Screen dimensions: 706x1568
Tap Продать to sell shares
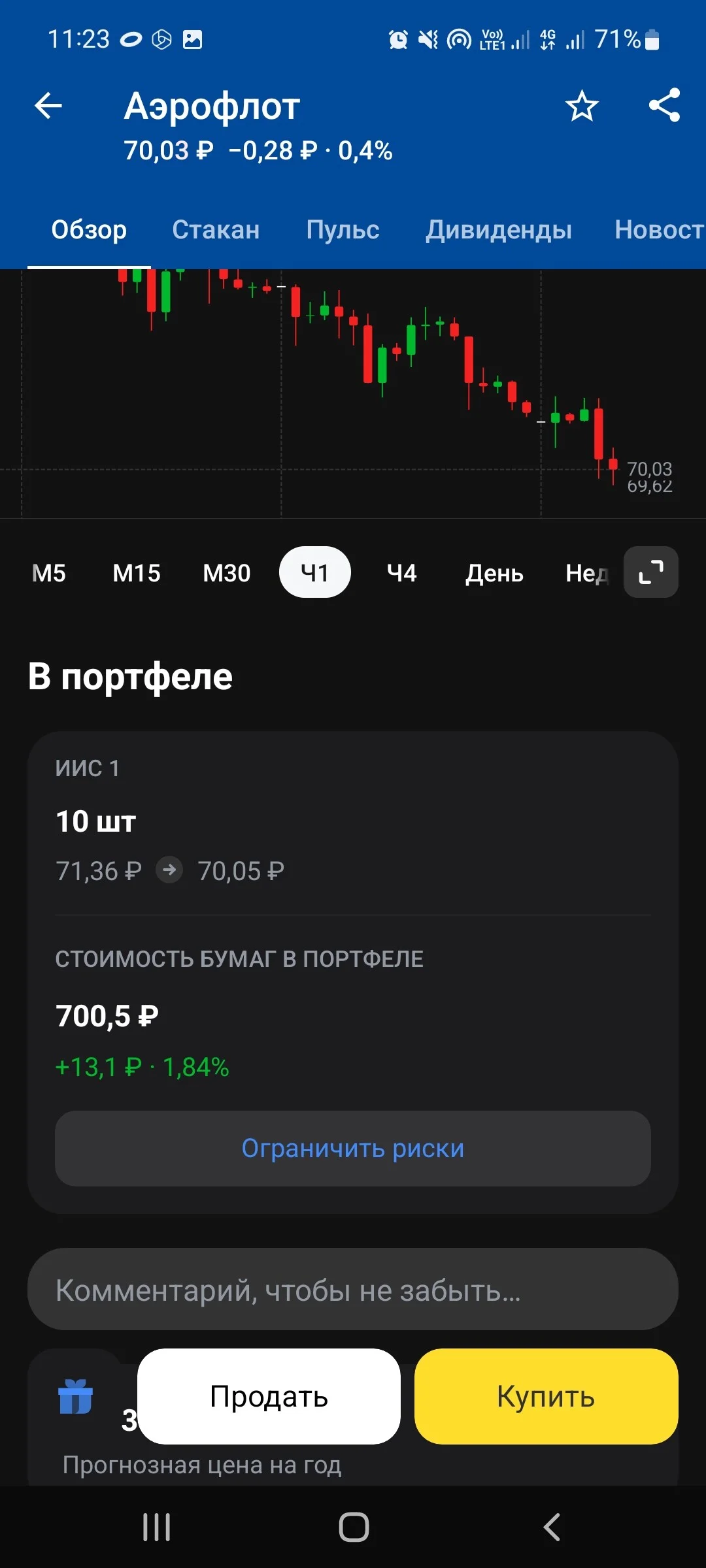(x=269, y=1396)
